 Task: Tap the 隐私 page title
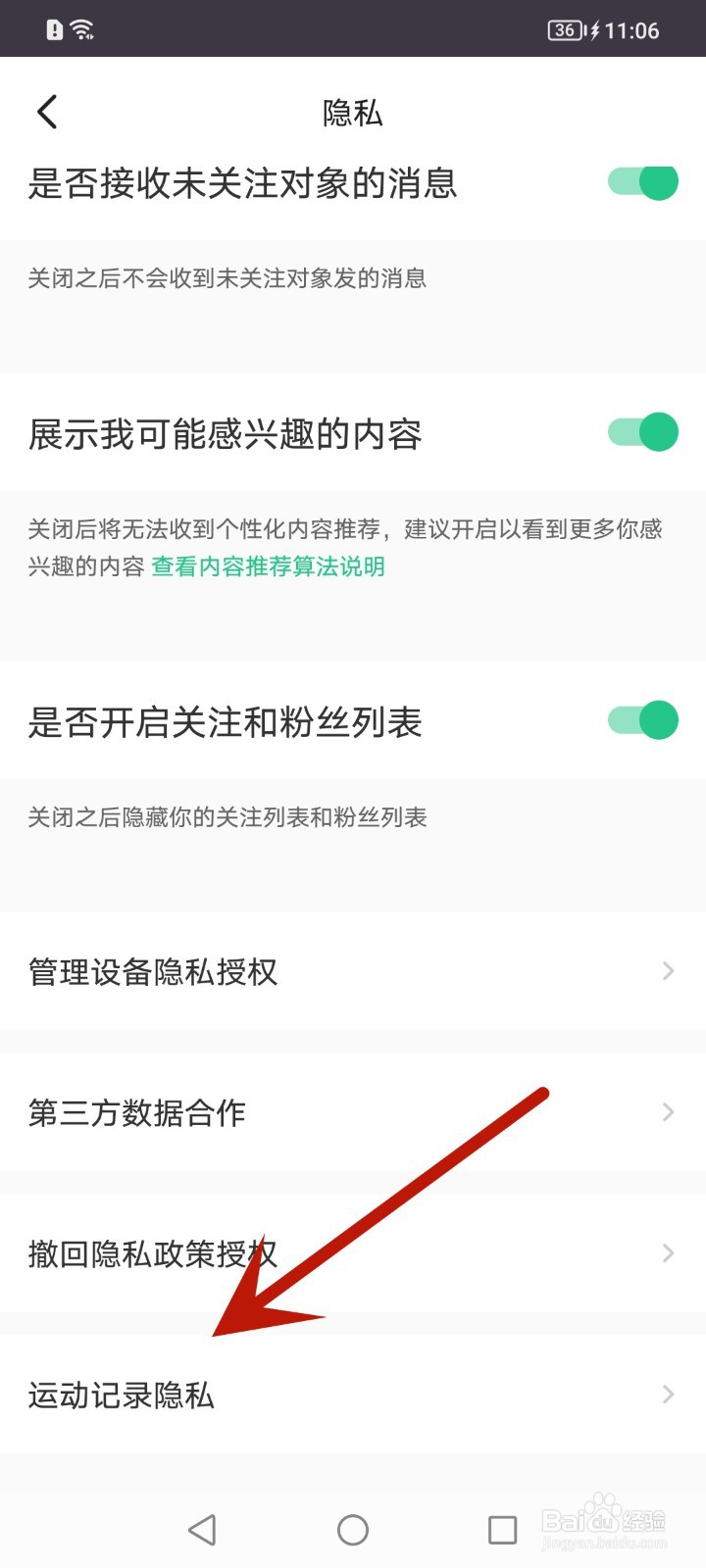point(353,114)
